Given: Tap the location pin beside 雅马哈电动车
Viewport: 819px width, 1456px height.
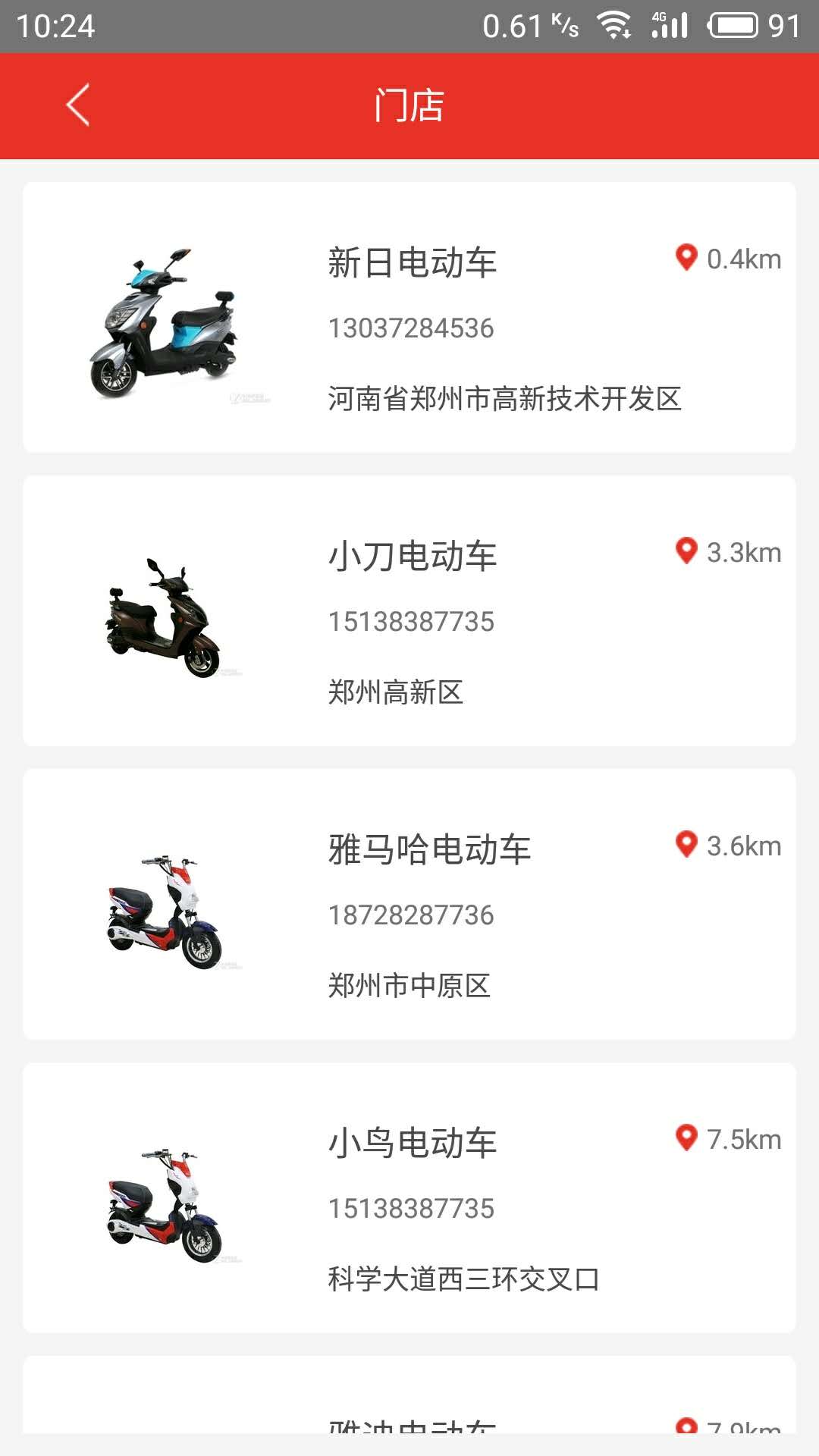Looking at the screenshot, I should [686, 842].
